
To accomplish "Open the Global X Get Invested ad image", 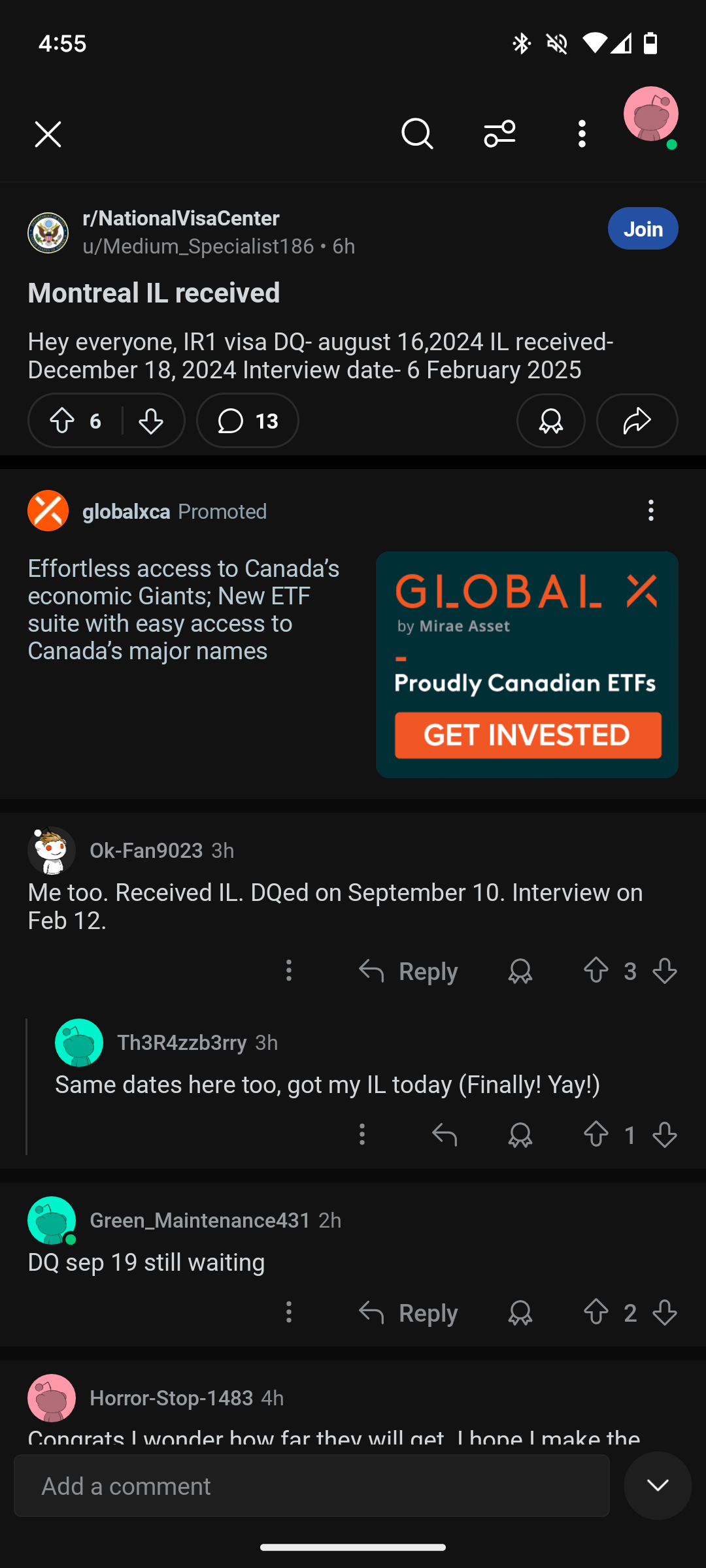I will pyautogui.click(x=527, y=664).
